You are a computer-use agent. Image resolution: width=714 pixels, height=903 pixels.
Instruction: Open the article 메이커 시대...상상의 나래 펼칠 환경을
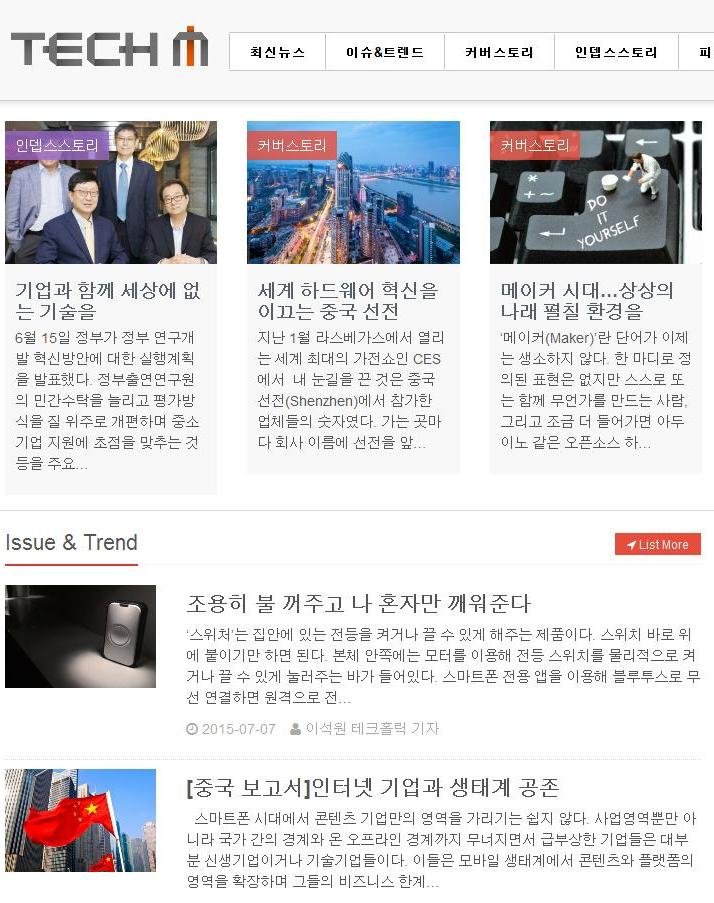point(587,301)
